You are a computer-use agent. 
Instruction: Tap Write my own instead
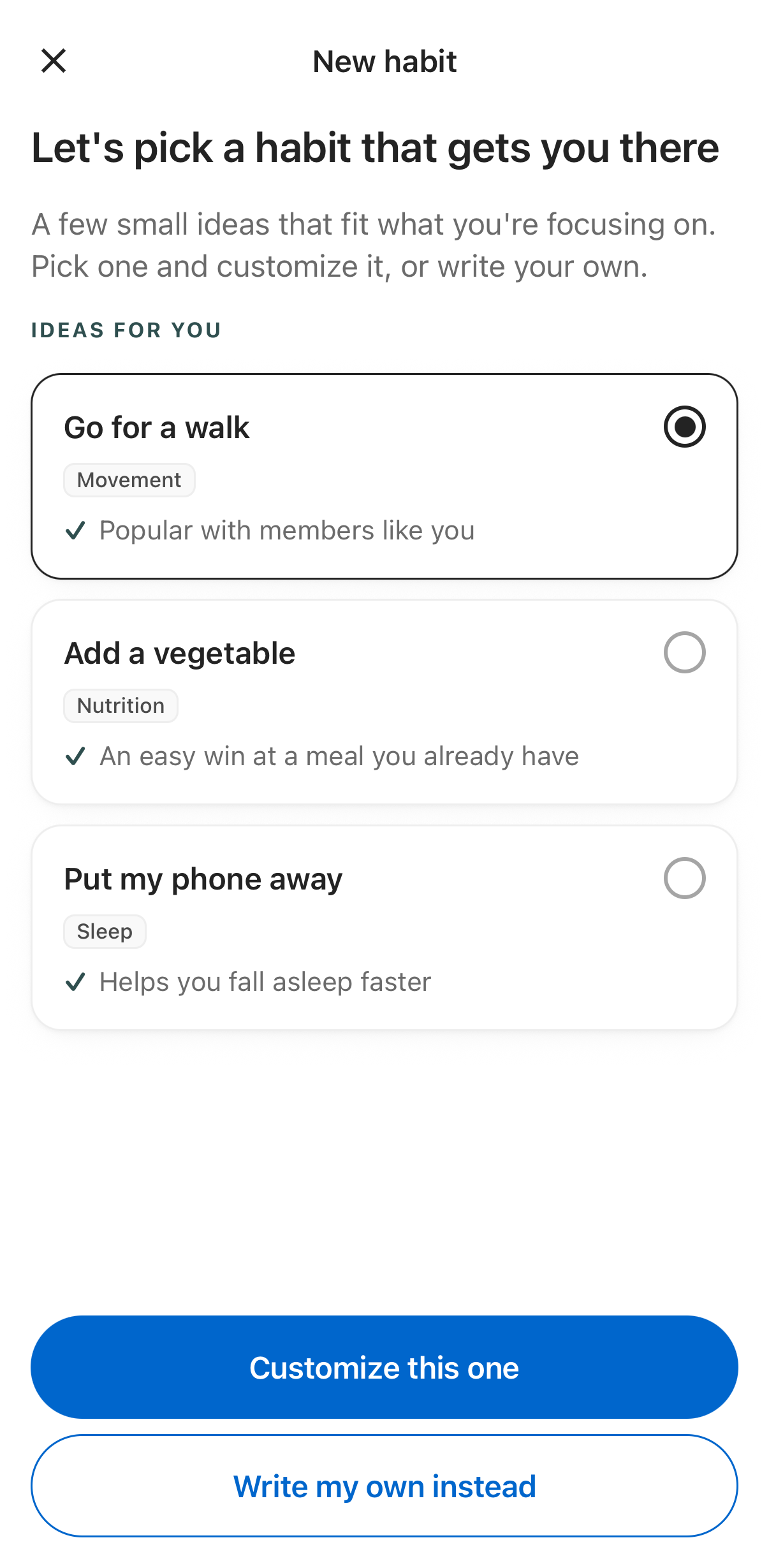(384, 1486)
